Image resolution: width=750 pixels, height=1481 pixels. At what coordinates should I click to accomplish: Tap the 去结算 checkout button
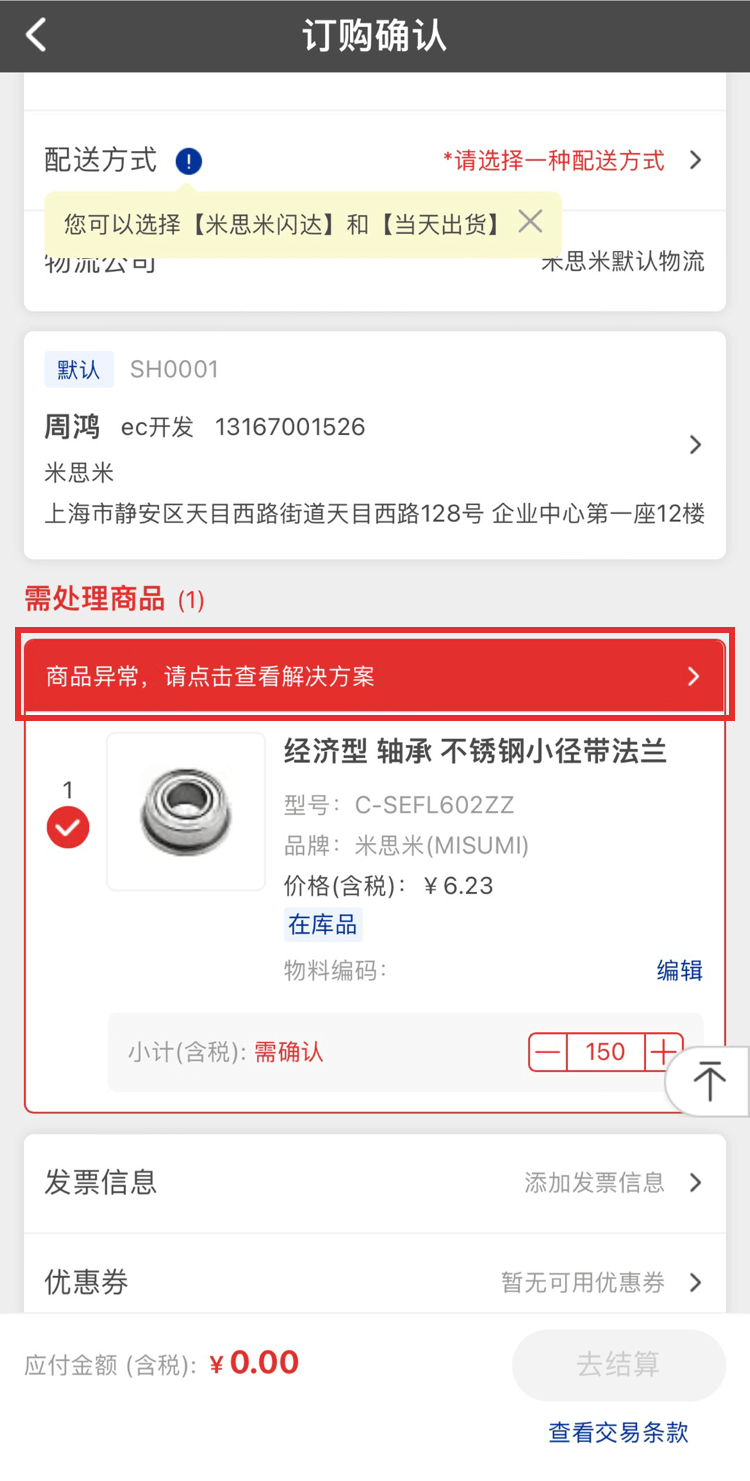point(618,1365)
